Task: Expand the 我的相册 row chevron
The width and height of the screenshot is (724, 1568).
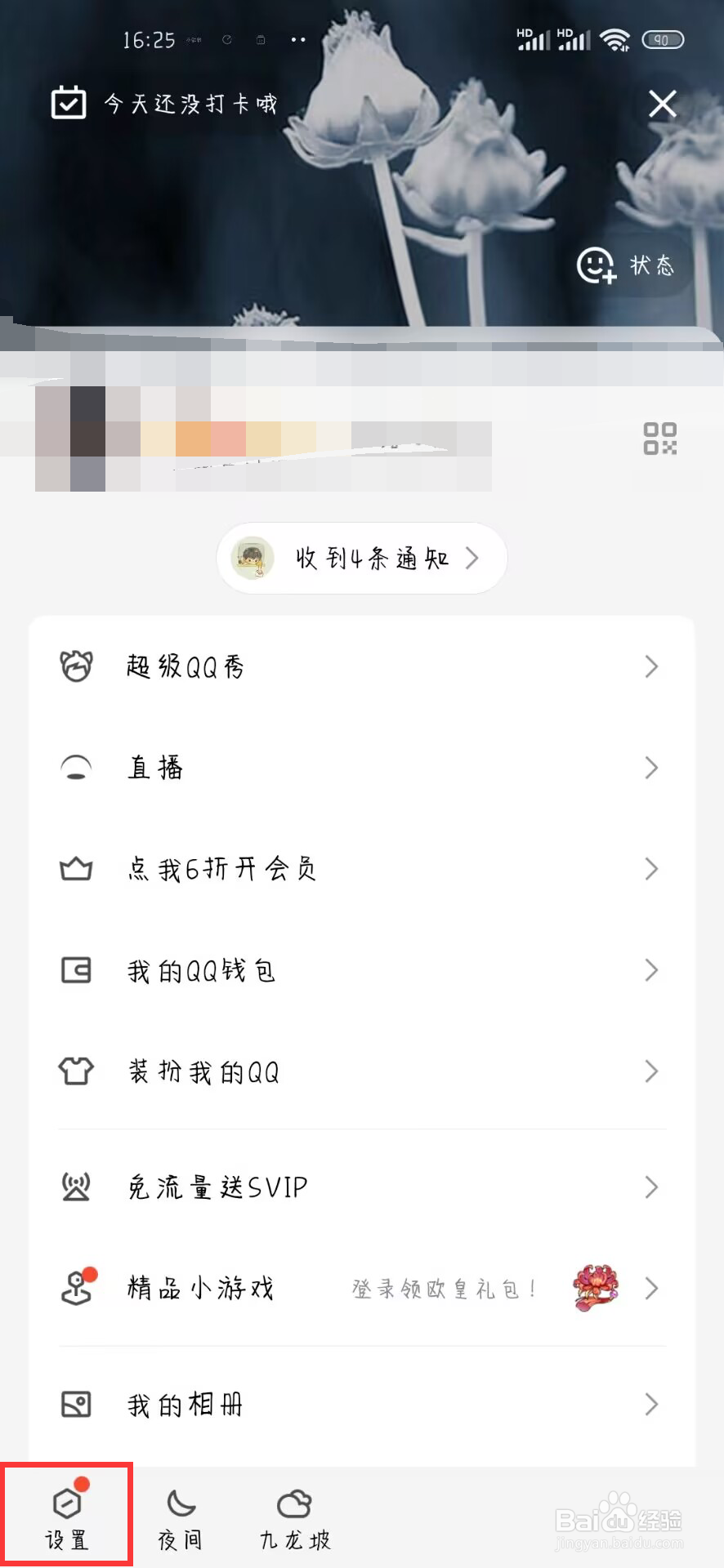Action: coord(651,1404)
